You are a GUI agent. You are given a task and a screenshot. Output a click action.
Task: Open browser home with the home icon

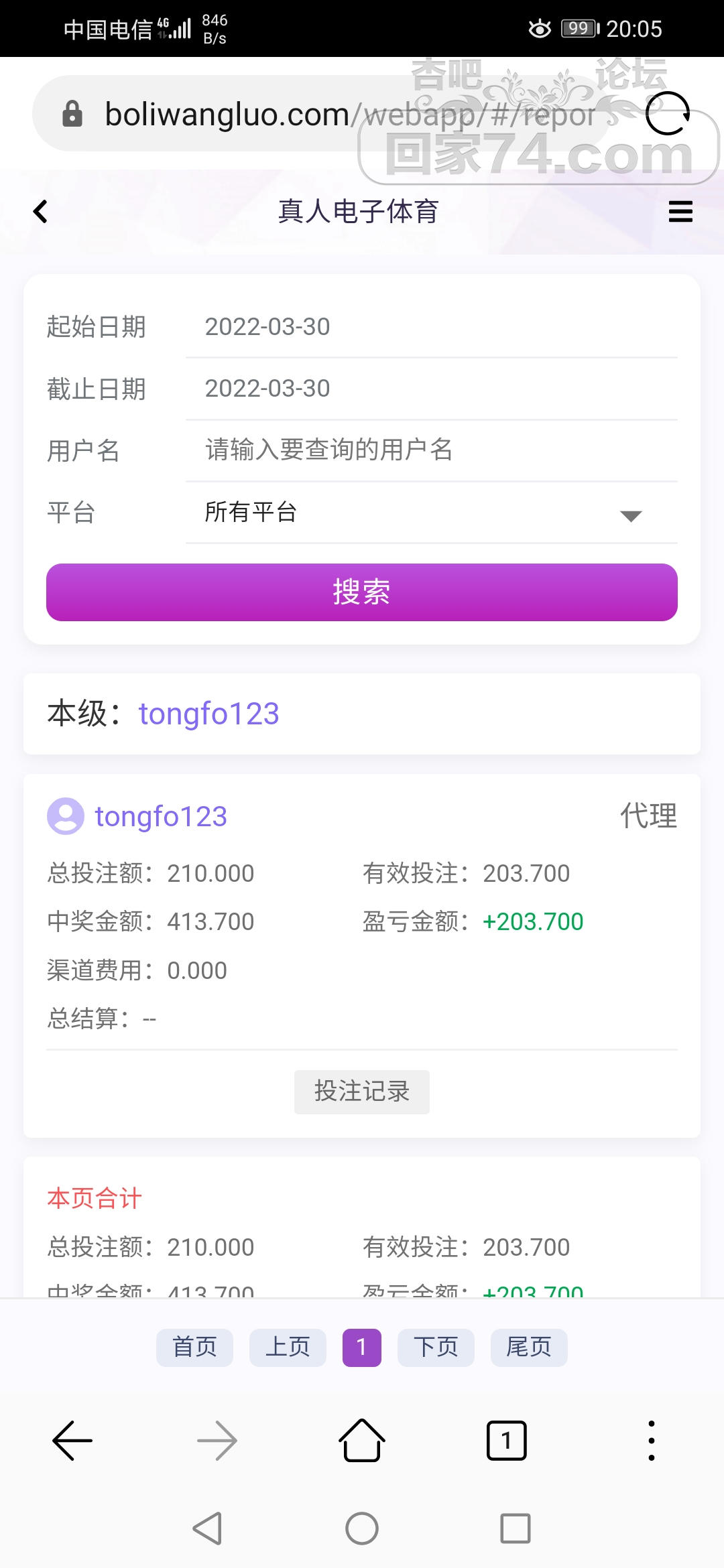click(361, 1441)
